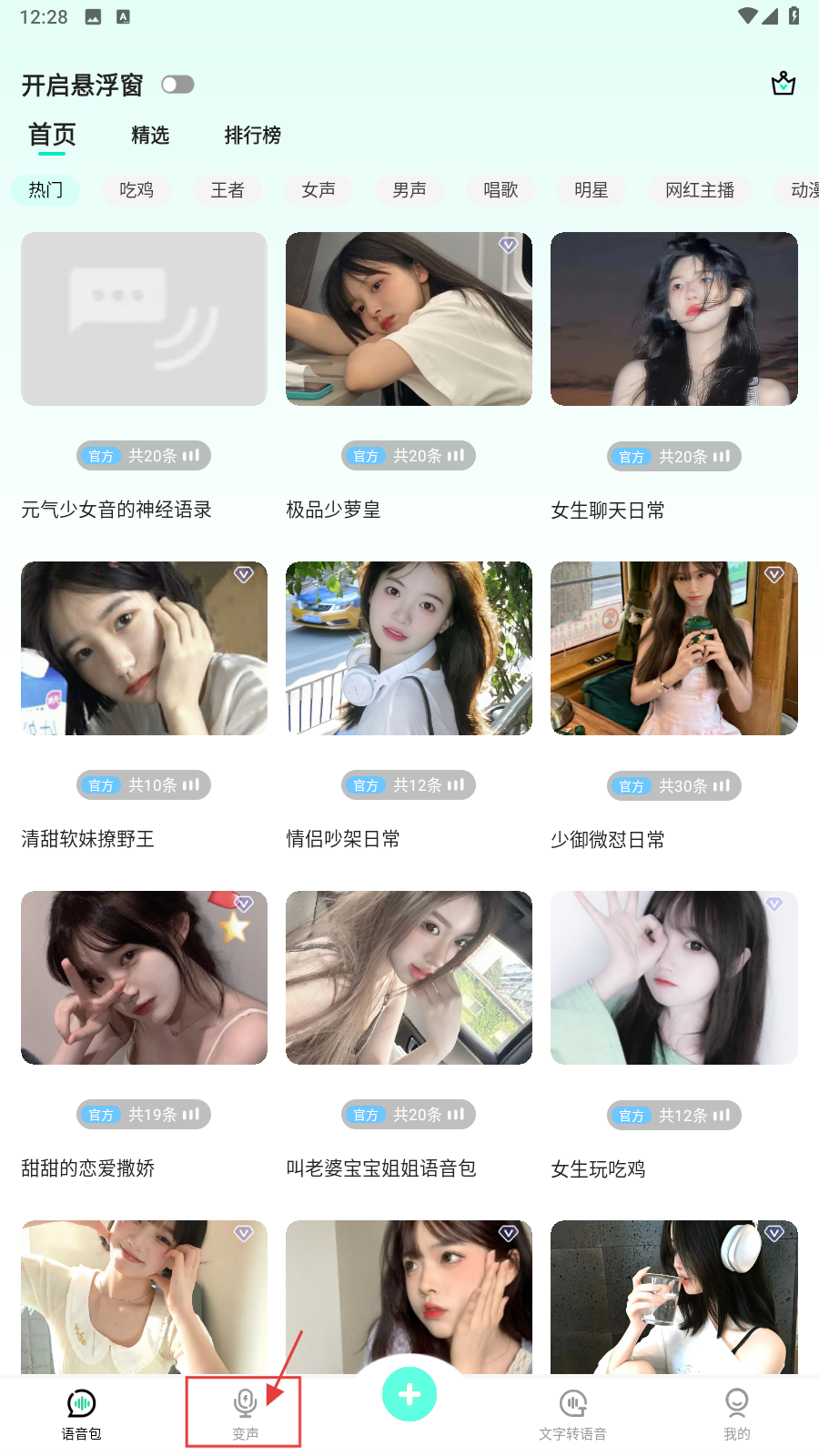Switch to the 排行榜 ranking tab
819x1456 pixels.
[252, 136]
